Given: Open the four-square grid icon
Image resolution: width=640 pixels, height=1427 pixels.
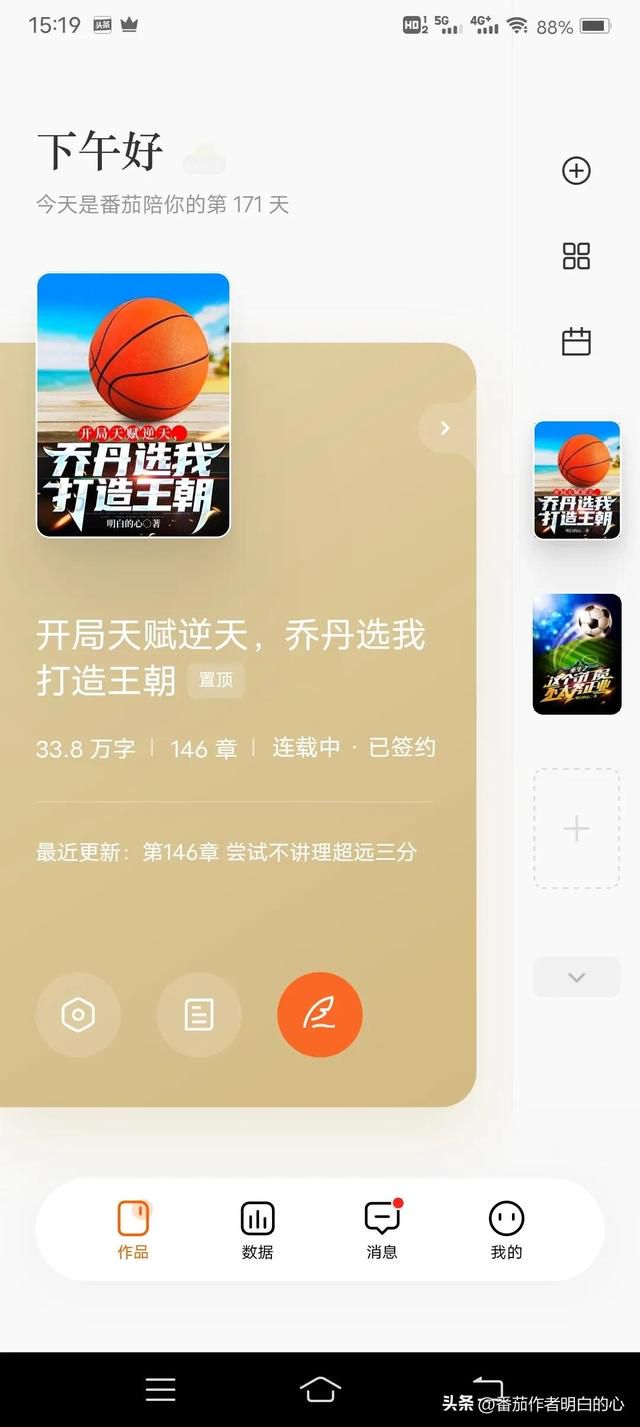Looking at the screenshot, I should tap(576, 256).
